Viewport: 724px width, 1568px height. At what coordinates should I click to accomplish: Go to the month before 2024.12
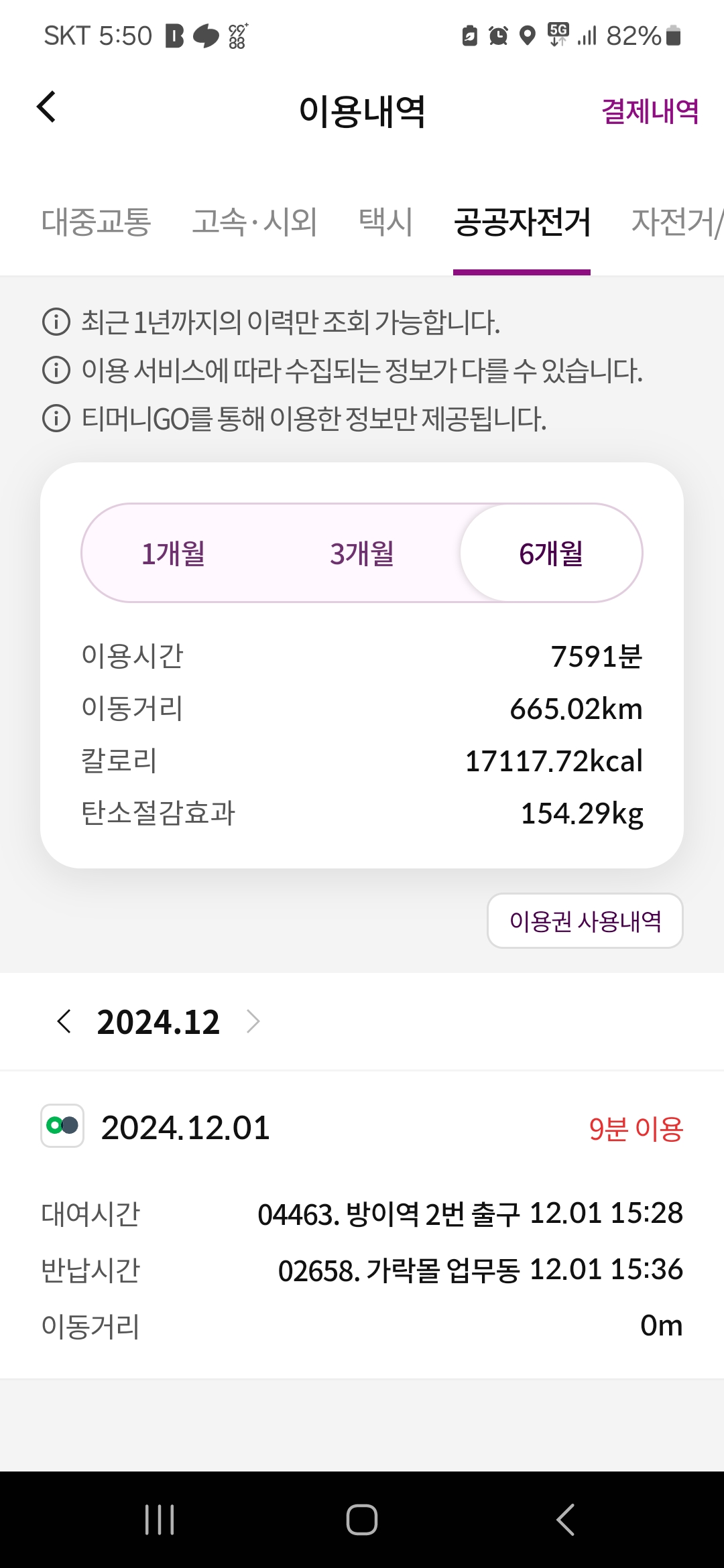(x=64, y=1022)
